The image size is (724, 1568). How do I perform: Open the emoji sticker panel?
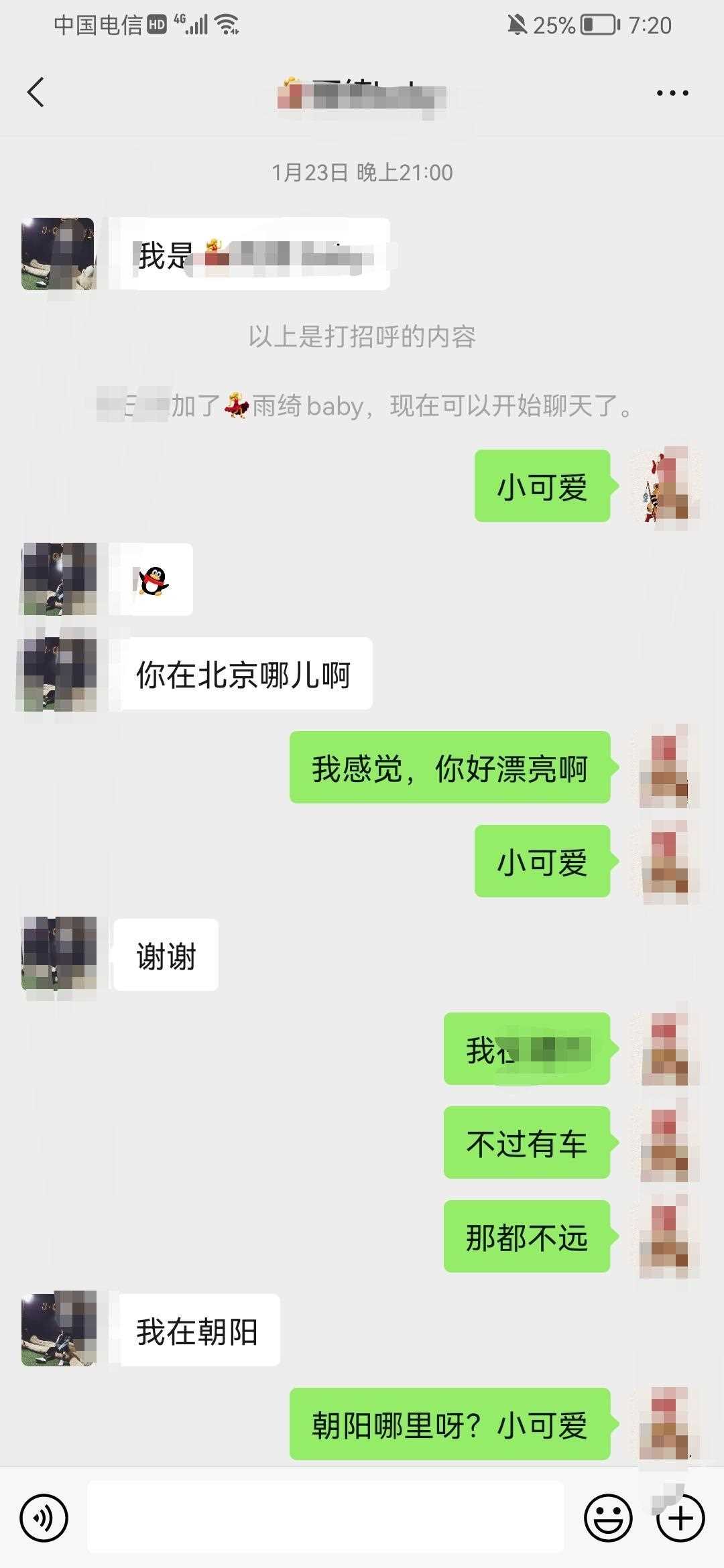(x=608, y=1518)
